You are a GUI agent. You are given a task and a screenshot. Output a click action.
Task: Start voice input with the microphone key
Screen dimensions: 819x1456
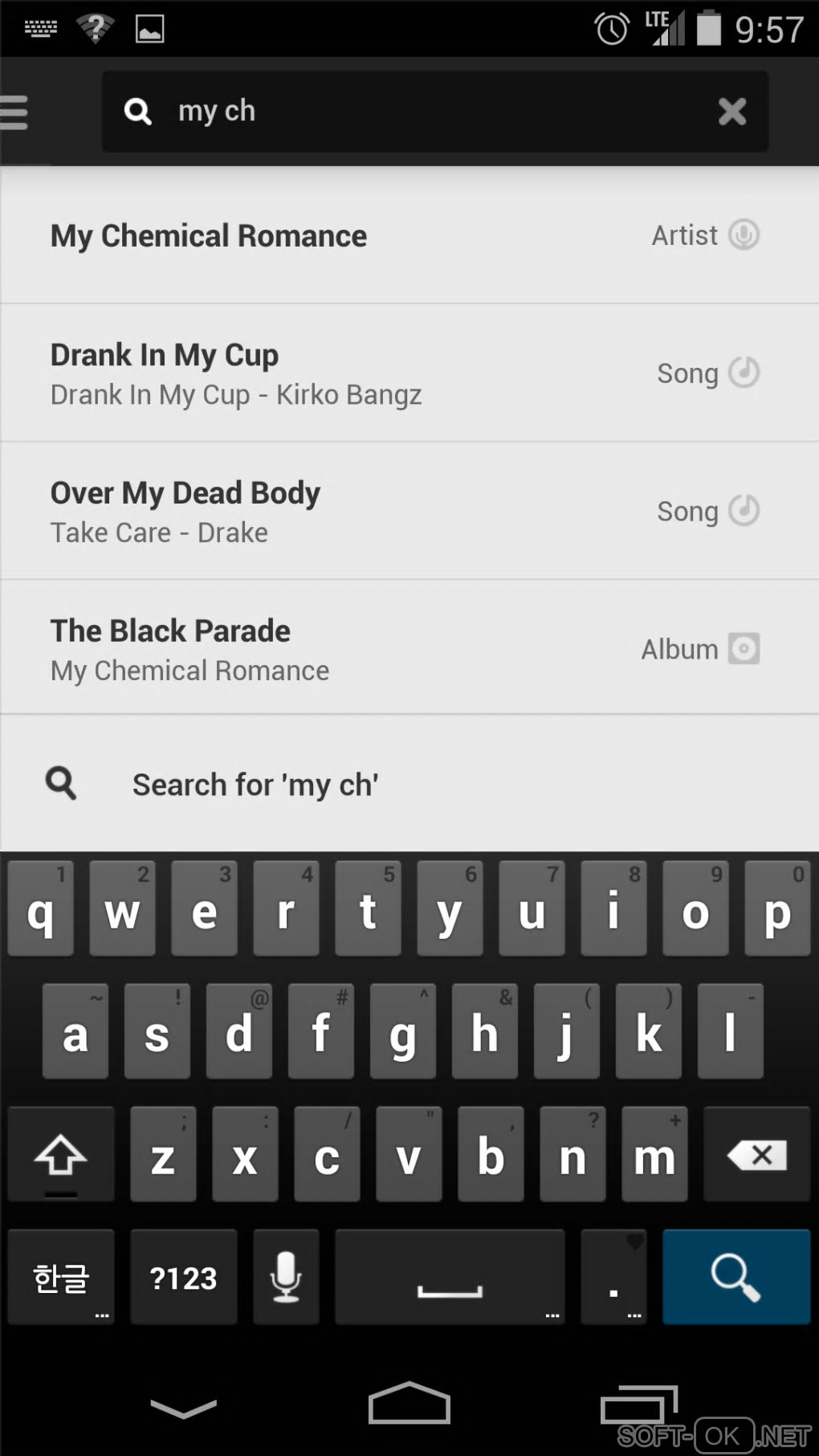point(286,1277)
